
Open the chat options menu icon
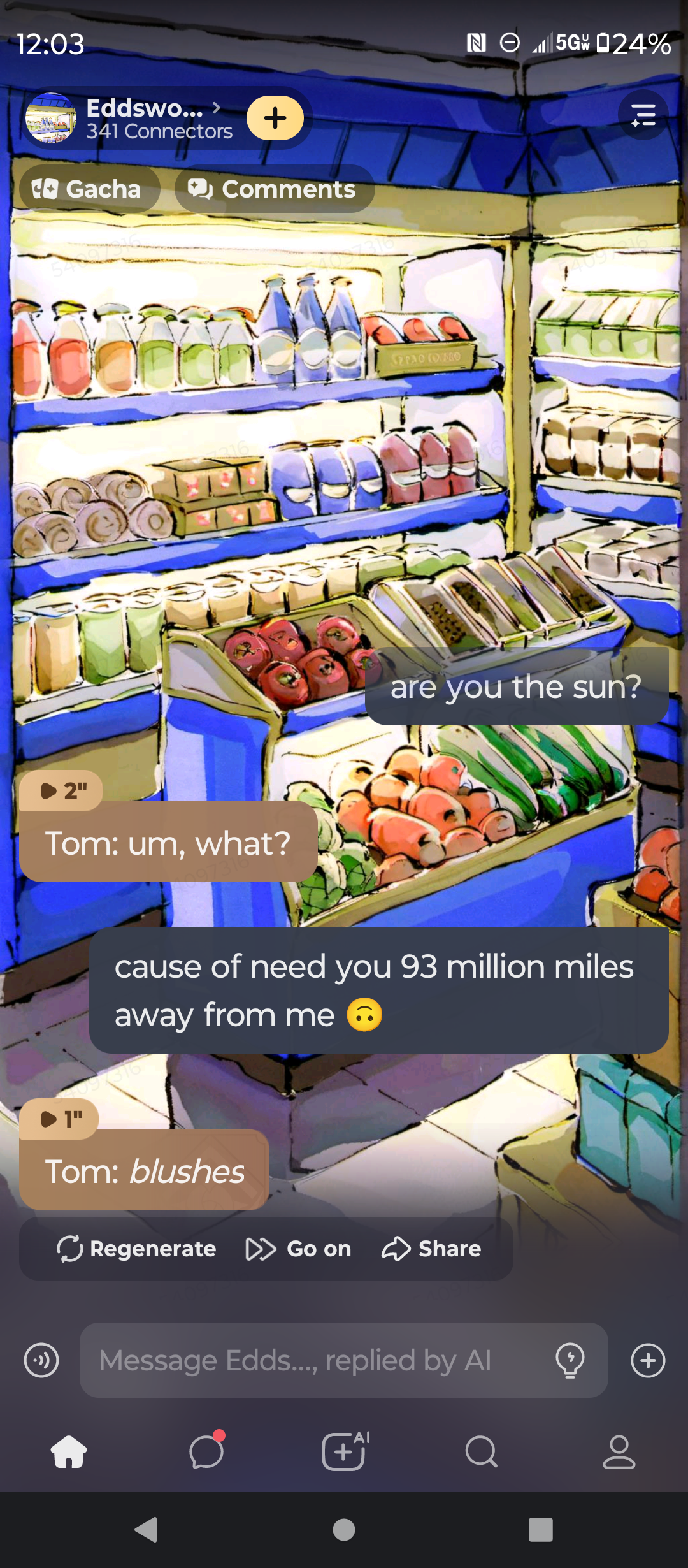tap(643, 115)
